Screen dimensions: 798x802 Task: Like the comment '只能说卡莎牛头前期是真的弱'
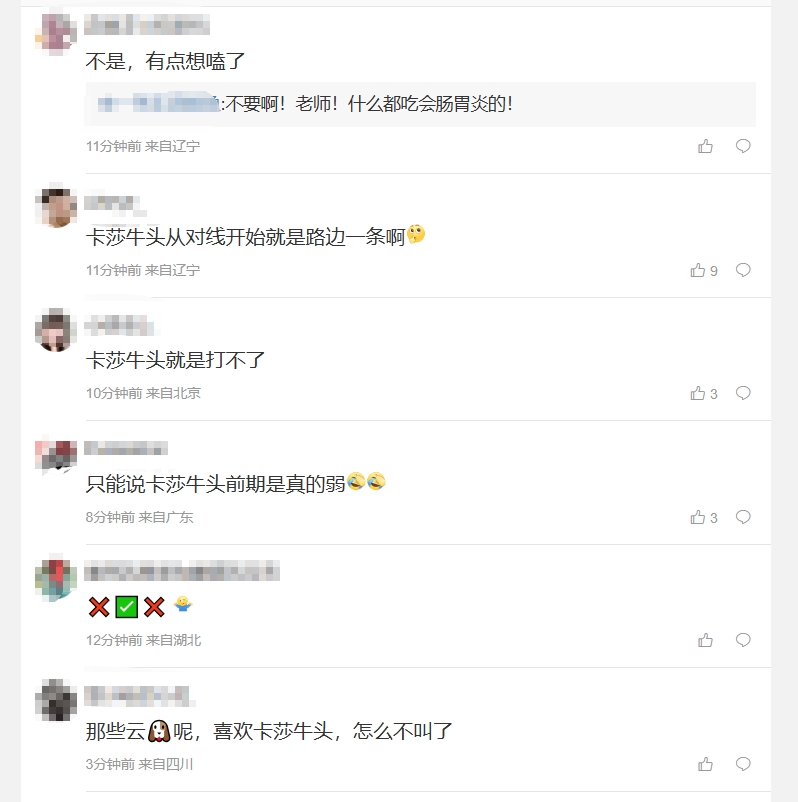699,518
